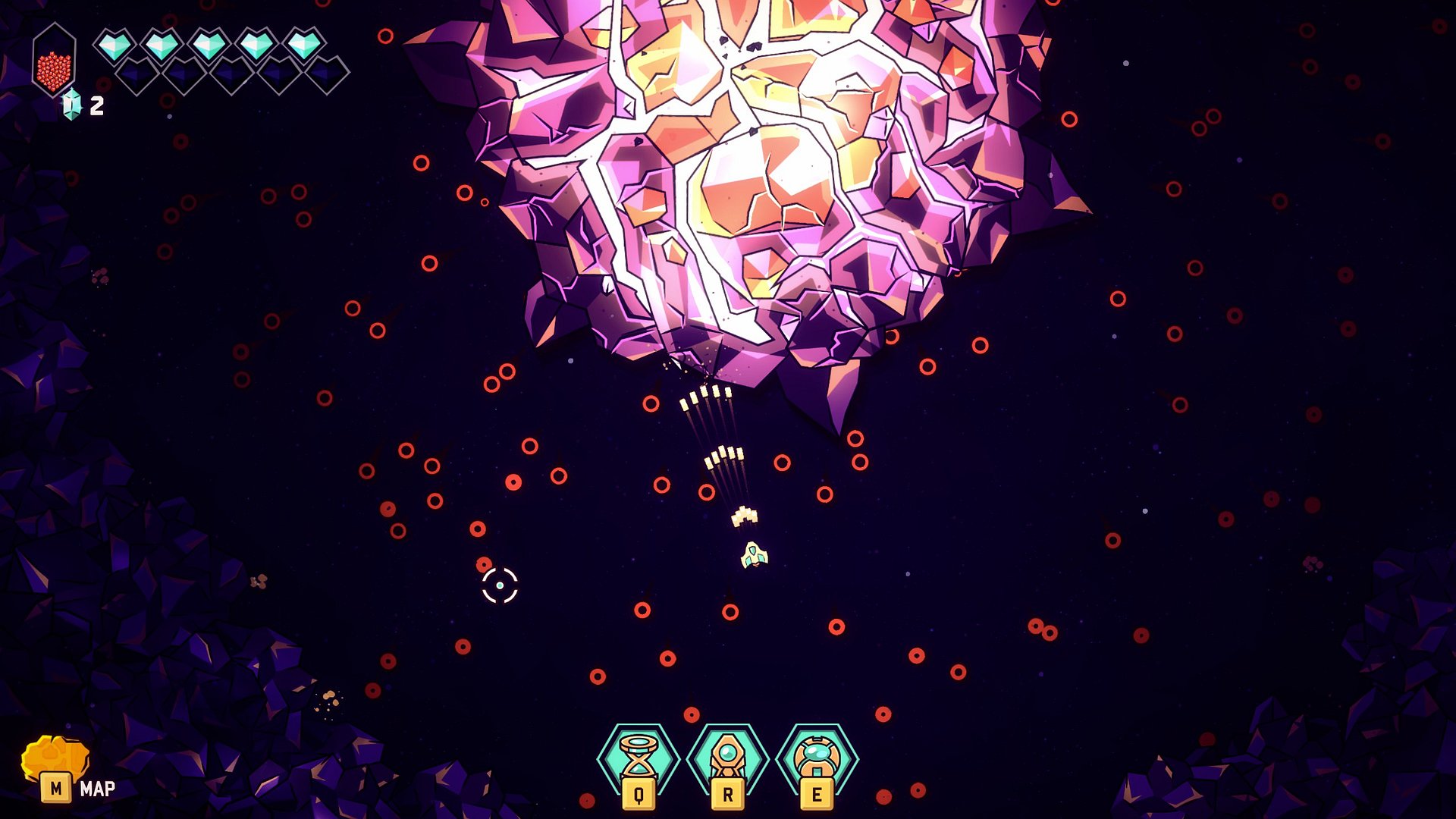
Task: Activate the Q hourglass ability
Action: (x=639, y=761)
